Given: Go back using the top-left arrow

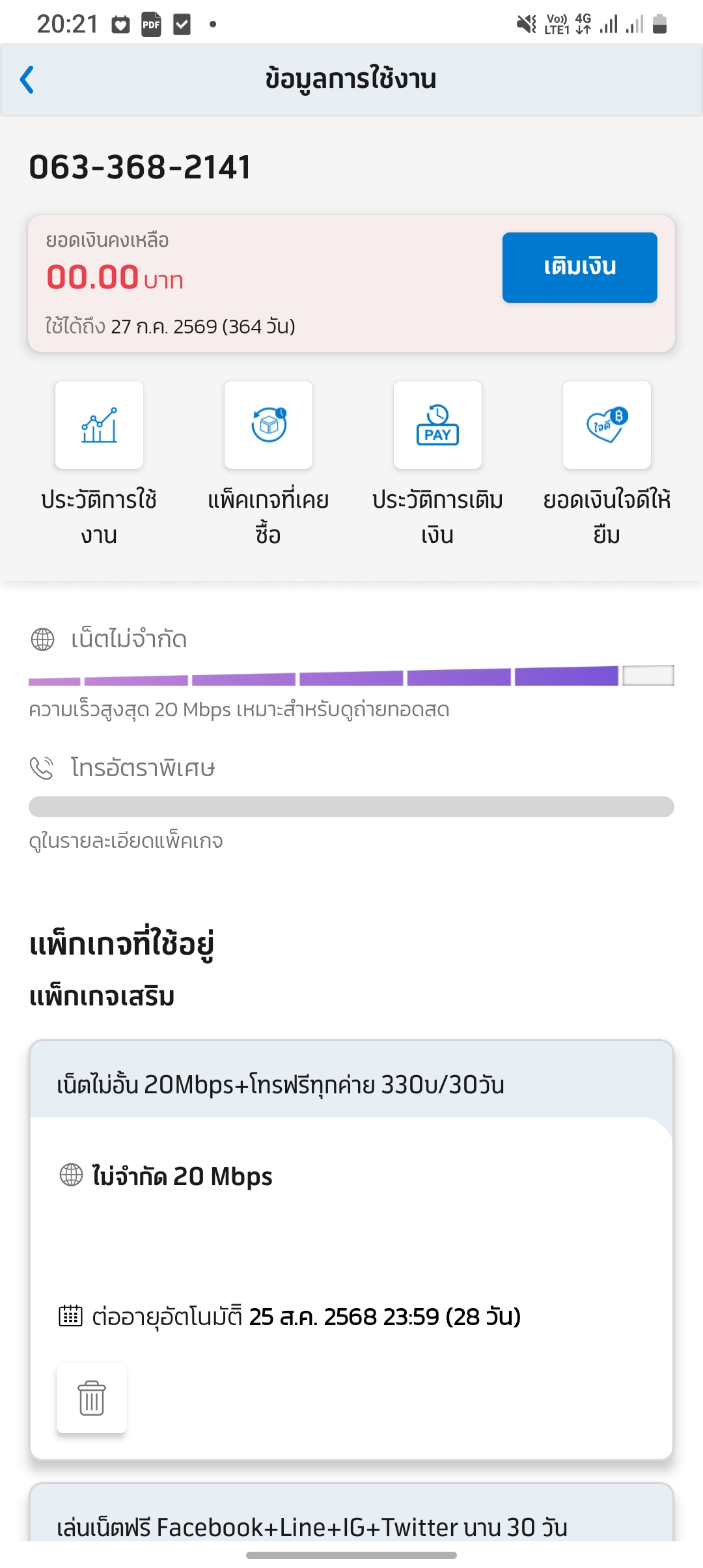Looking at the screenshot, I should tap(27, 80).
